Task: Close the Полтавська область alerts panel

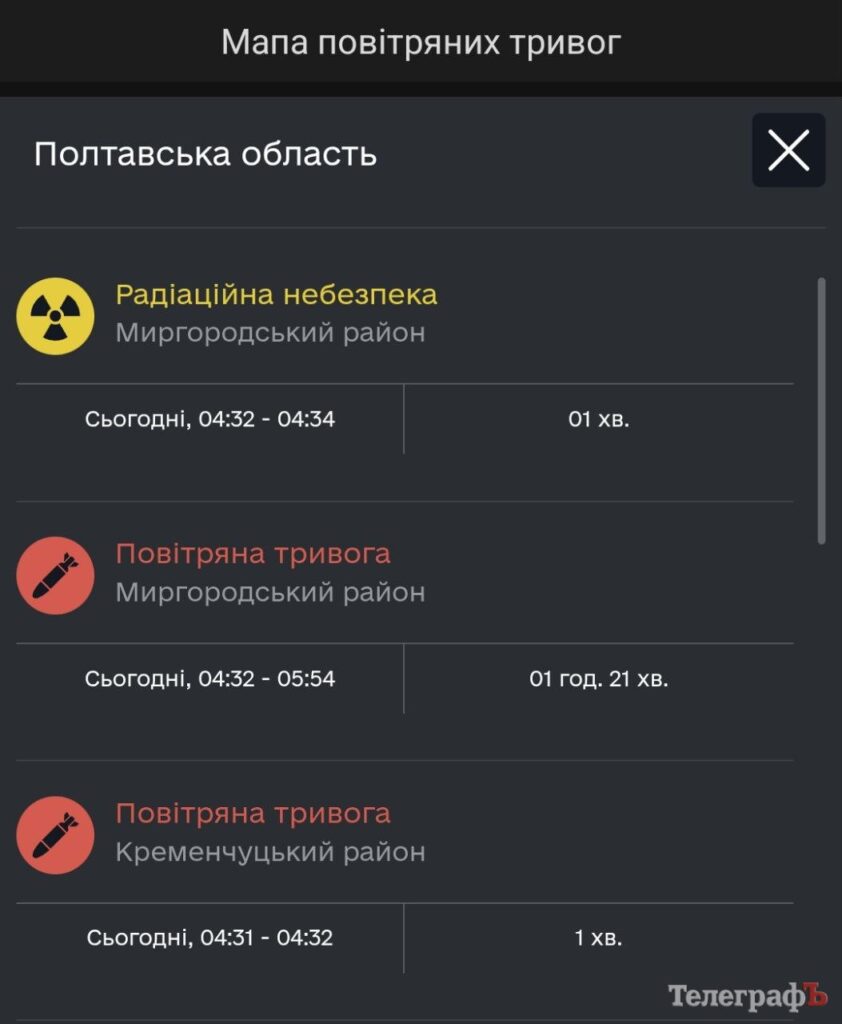Action: tap(788, 151)
